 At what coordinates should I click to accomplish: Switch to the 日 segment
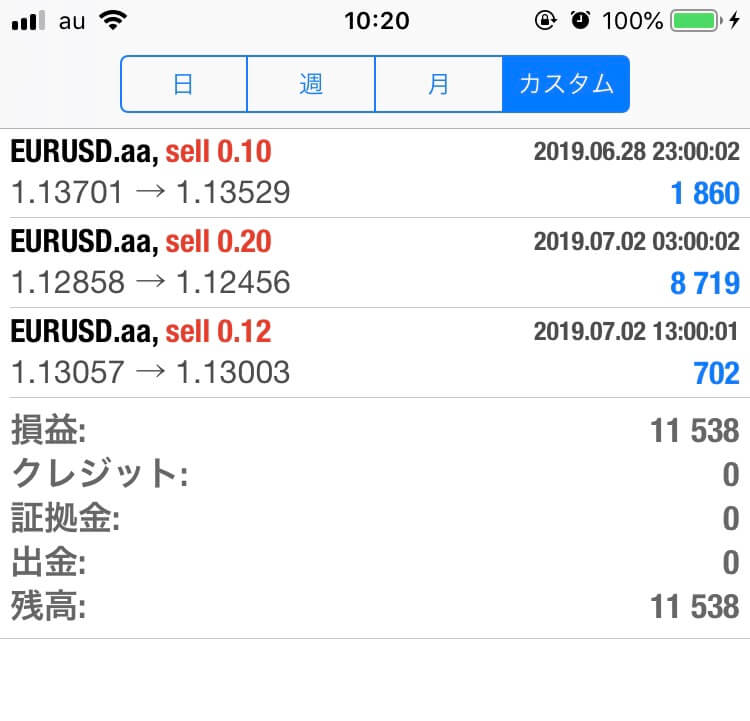pos(184,84)
